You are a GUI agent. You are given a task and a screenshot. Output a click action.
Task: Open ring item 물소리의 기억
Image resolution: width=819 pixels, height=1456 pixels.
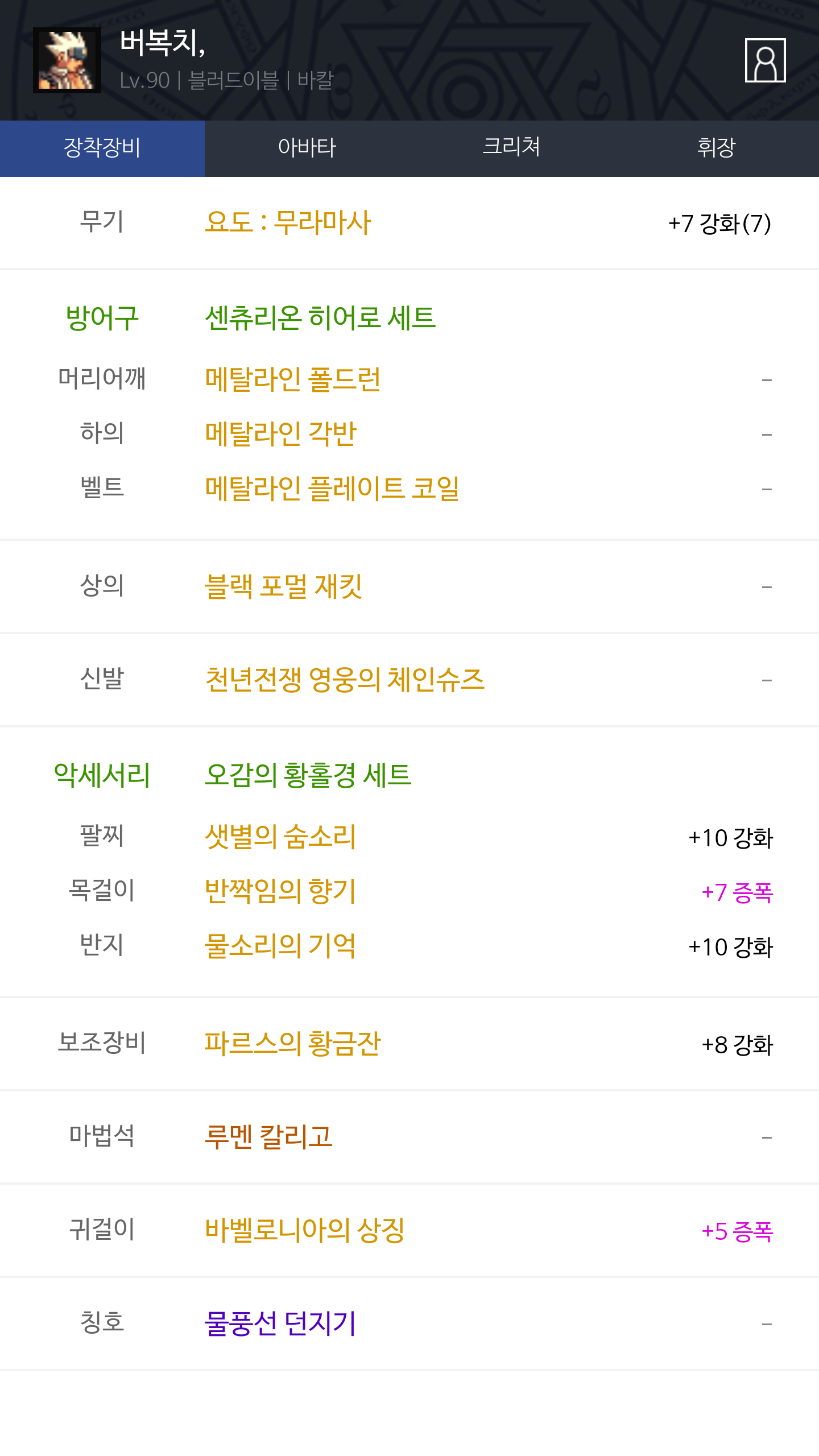[x=280, y=946]
